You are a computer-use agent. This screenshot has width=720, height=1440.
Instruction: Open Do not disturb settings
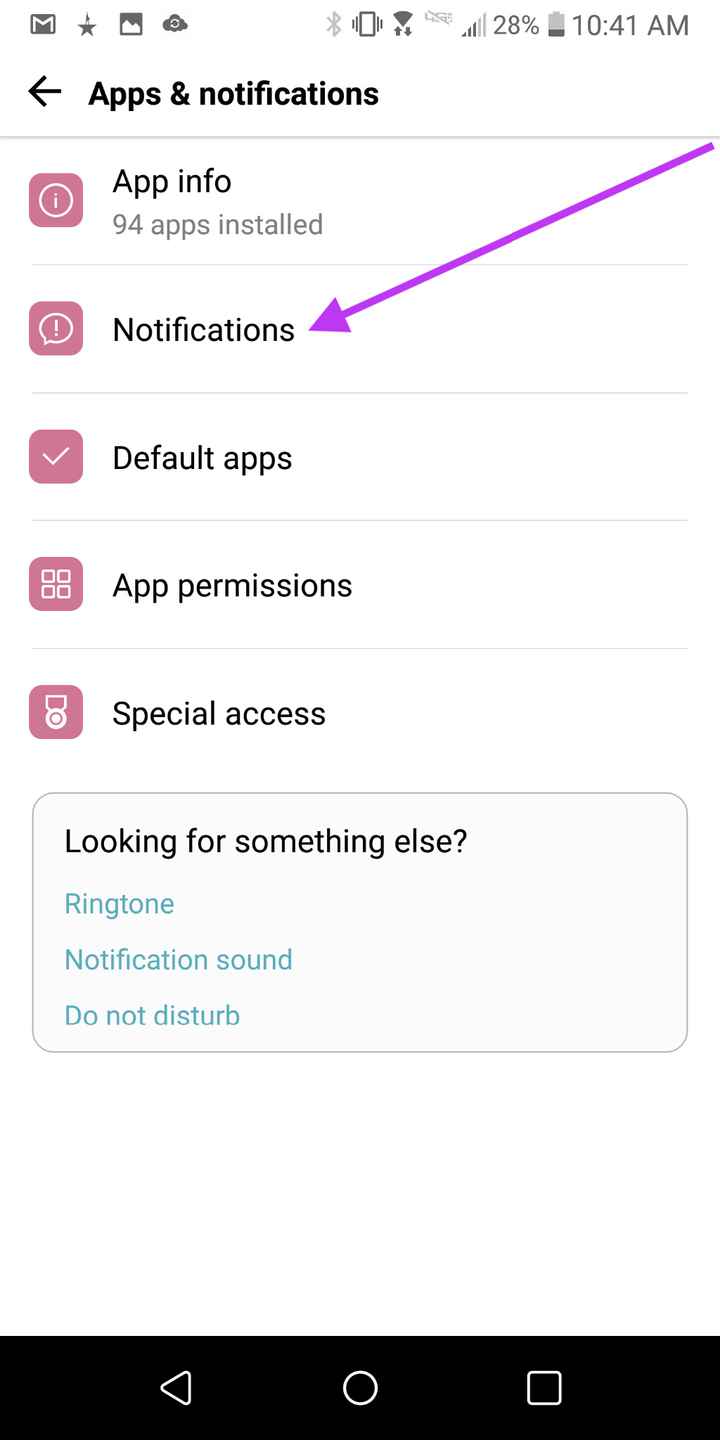coord(152,1015)
